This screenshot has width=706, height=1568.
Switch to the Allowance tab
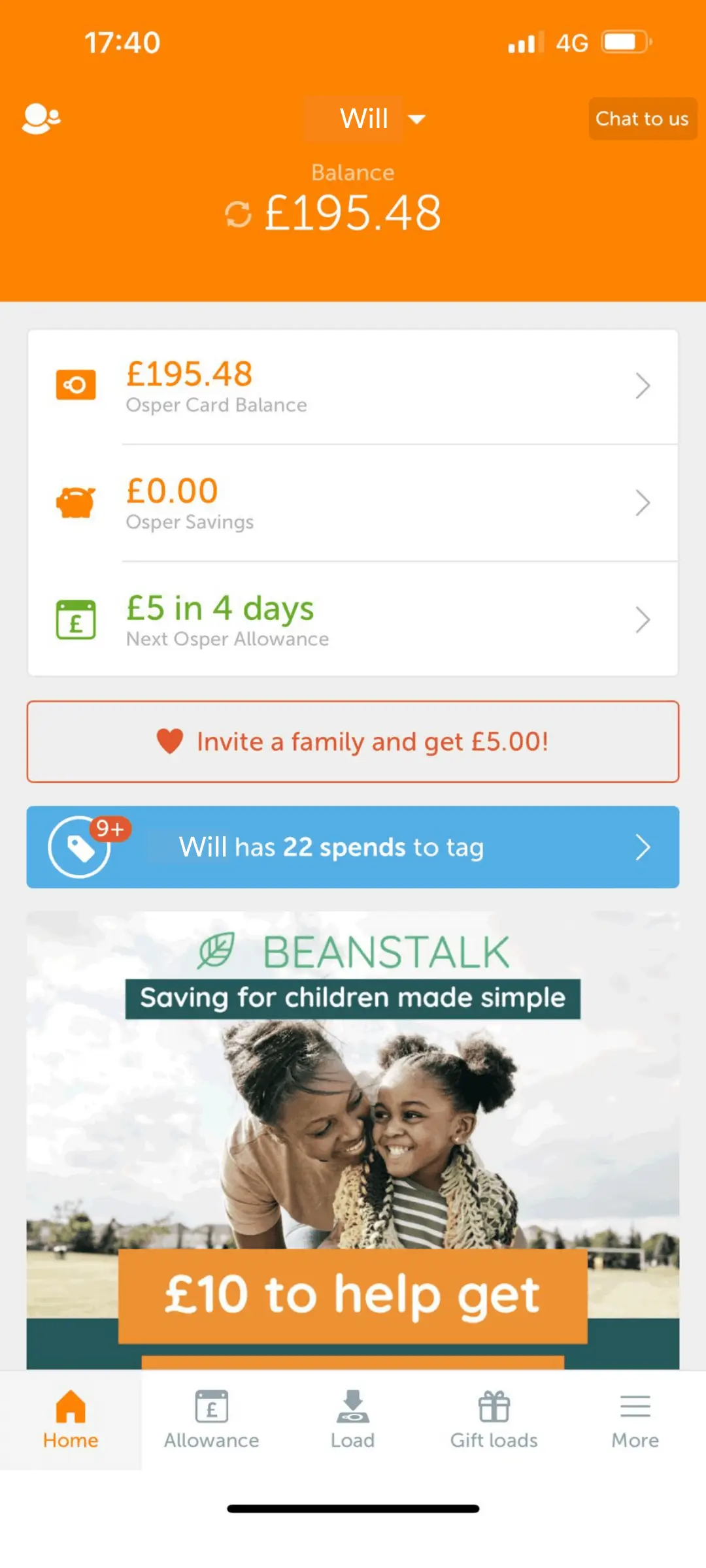[x=211, y=1420]
